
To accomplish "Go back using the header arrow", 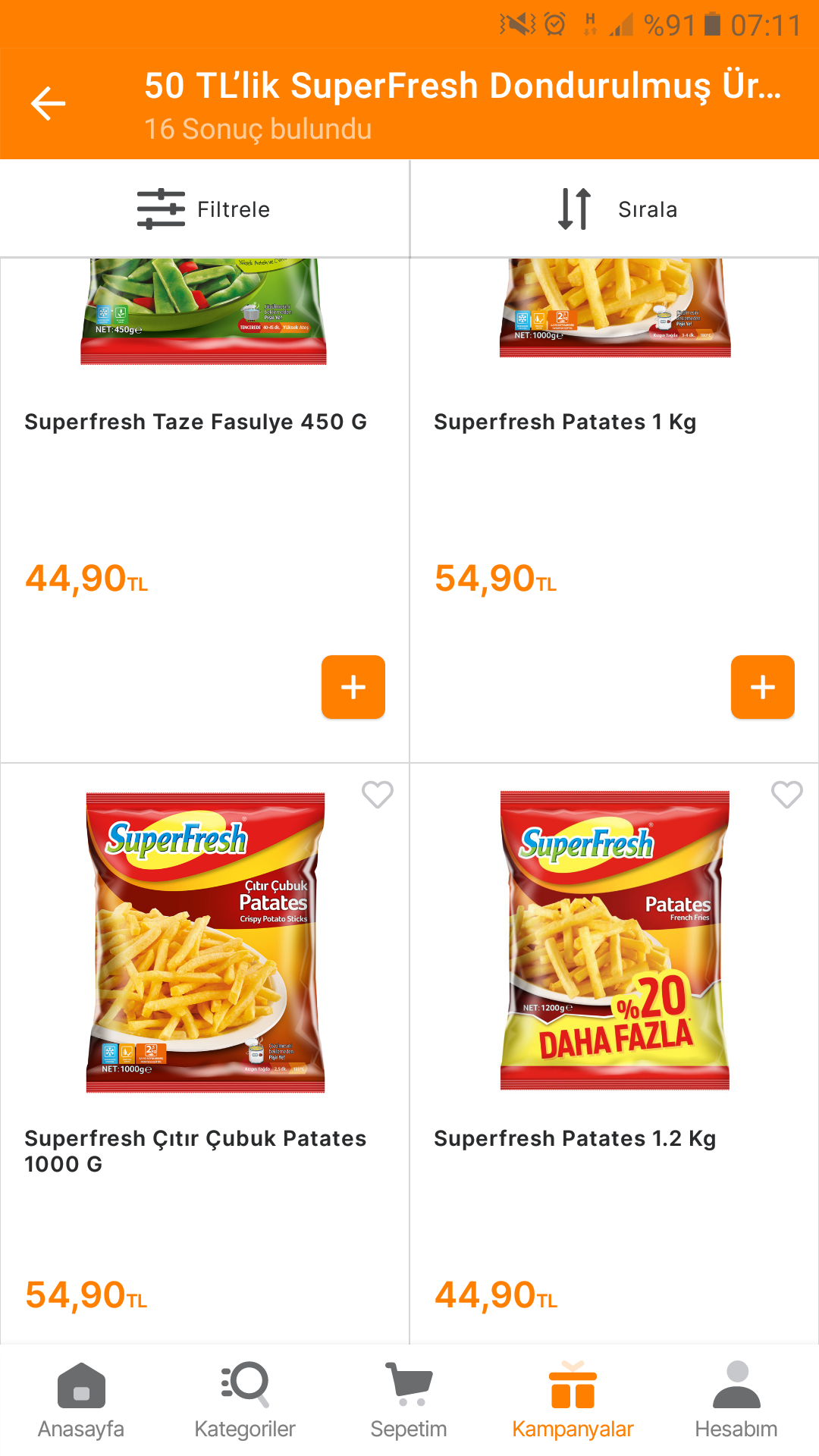I will point(48,104).
